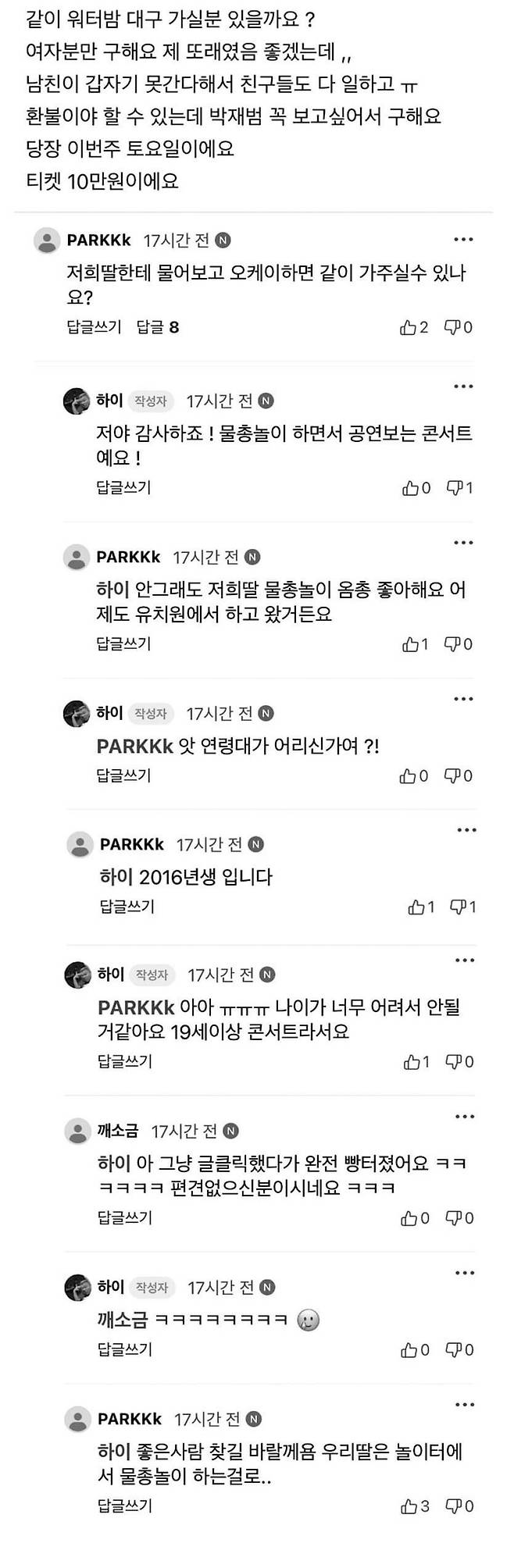This screenshot has width=514, height=1568.
Task: Tap 답글쓰기 under '놀이터에서 물총놀이' reply
Action: [125, 1506]
